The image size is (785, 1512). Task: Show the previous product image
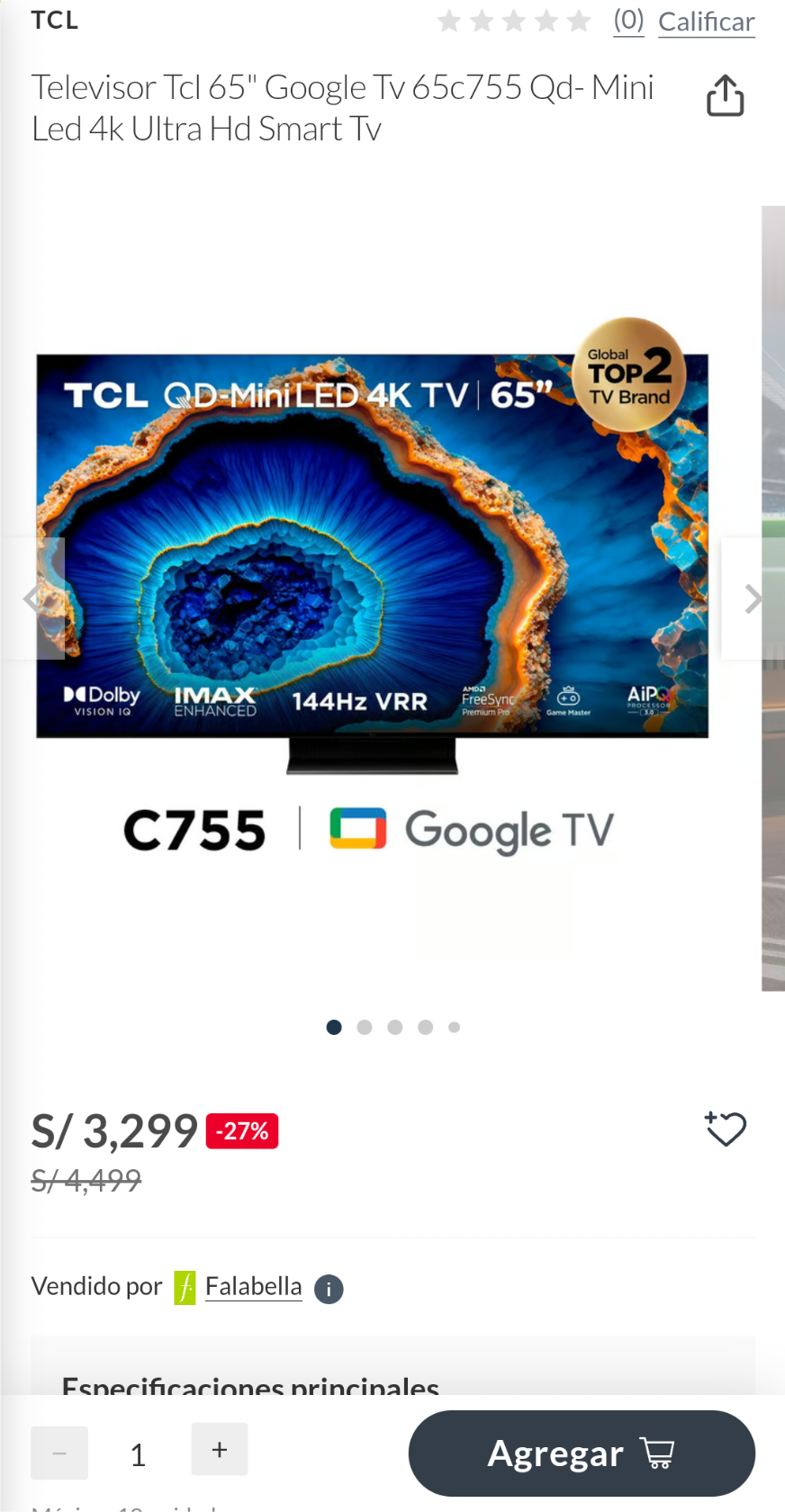(34, 598)
